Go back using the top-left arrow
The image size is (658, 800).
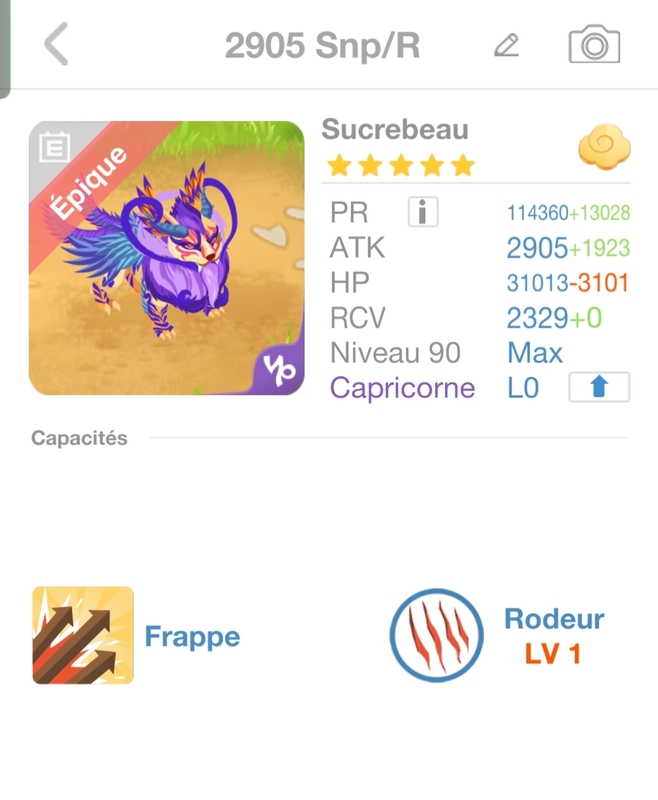(x=57, y=45)
